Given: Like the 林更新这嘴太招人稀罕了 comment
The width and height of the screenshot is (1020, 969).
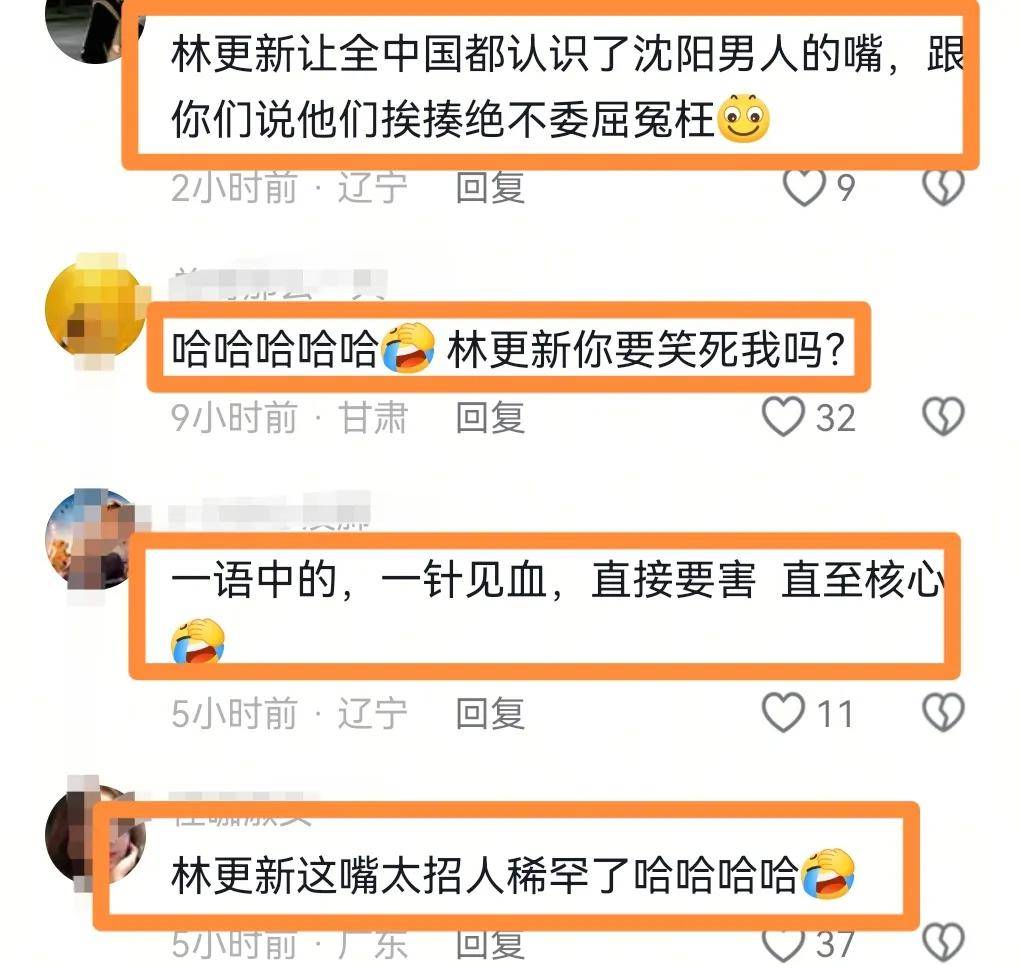Looking at the screenshot, I should pos(783,942).
